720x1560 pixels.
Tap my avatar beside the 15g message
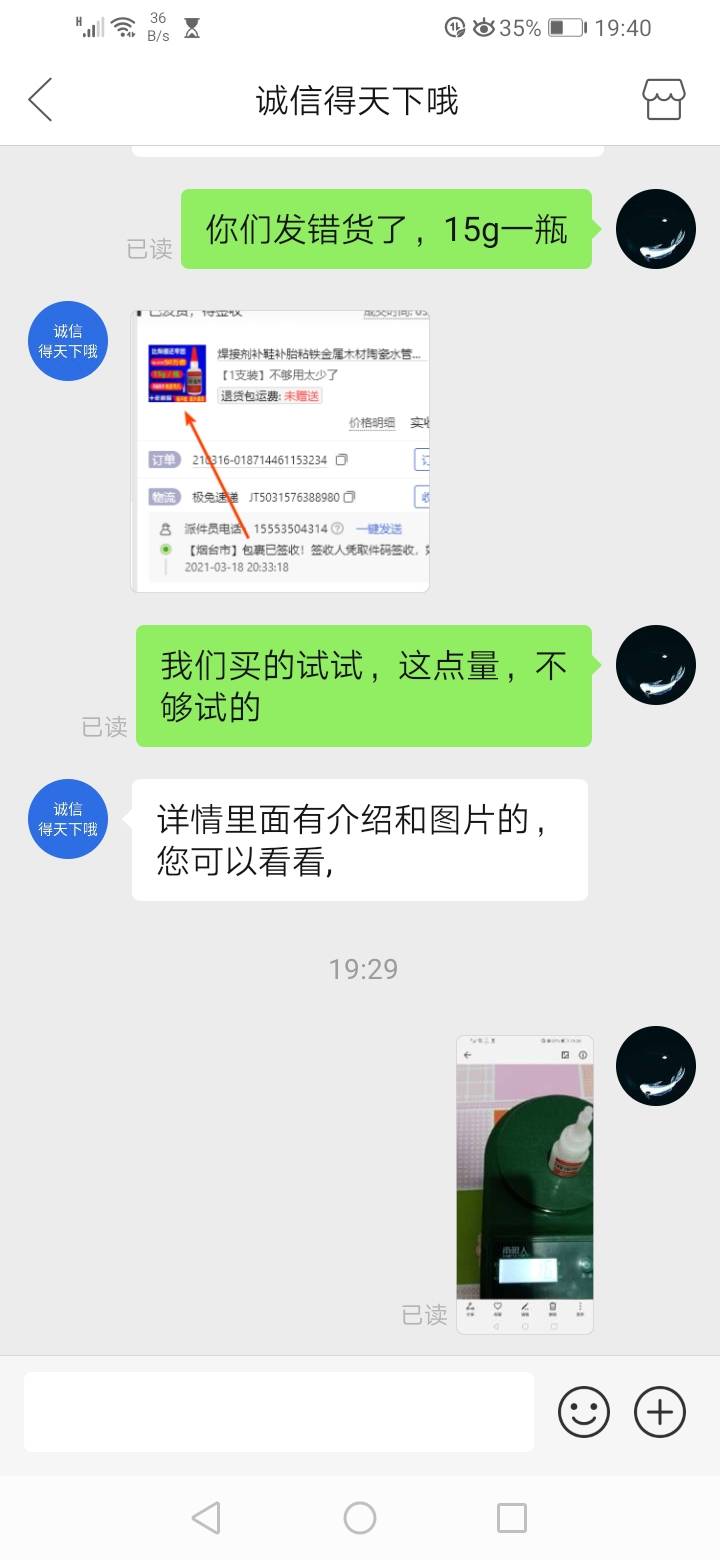tap(656, 229)
